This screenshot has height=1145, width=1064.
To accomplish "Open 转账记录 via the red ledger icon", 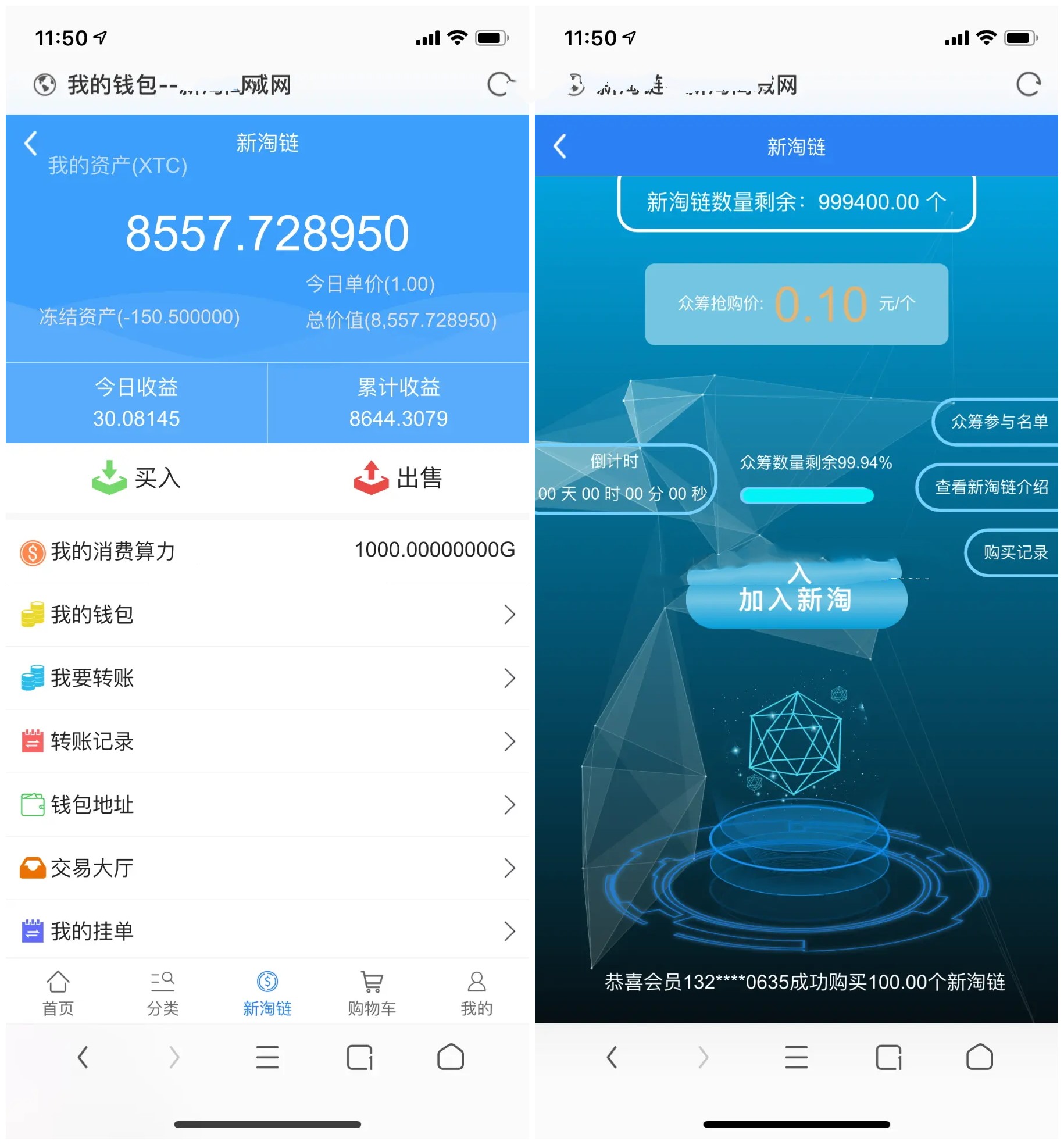I will 32,741.
